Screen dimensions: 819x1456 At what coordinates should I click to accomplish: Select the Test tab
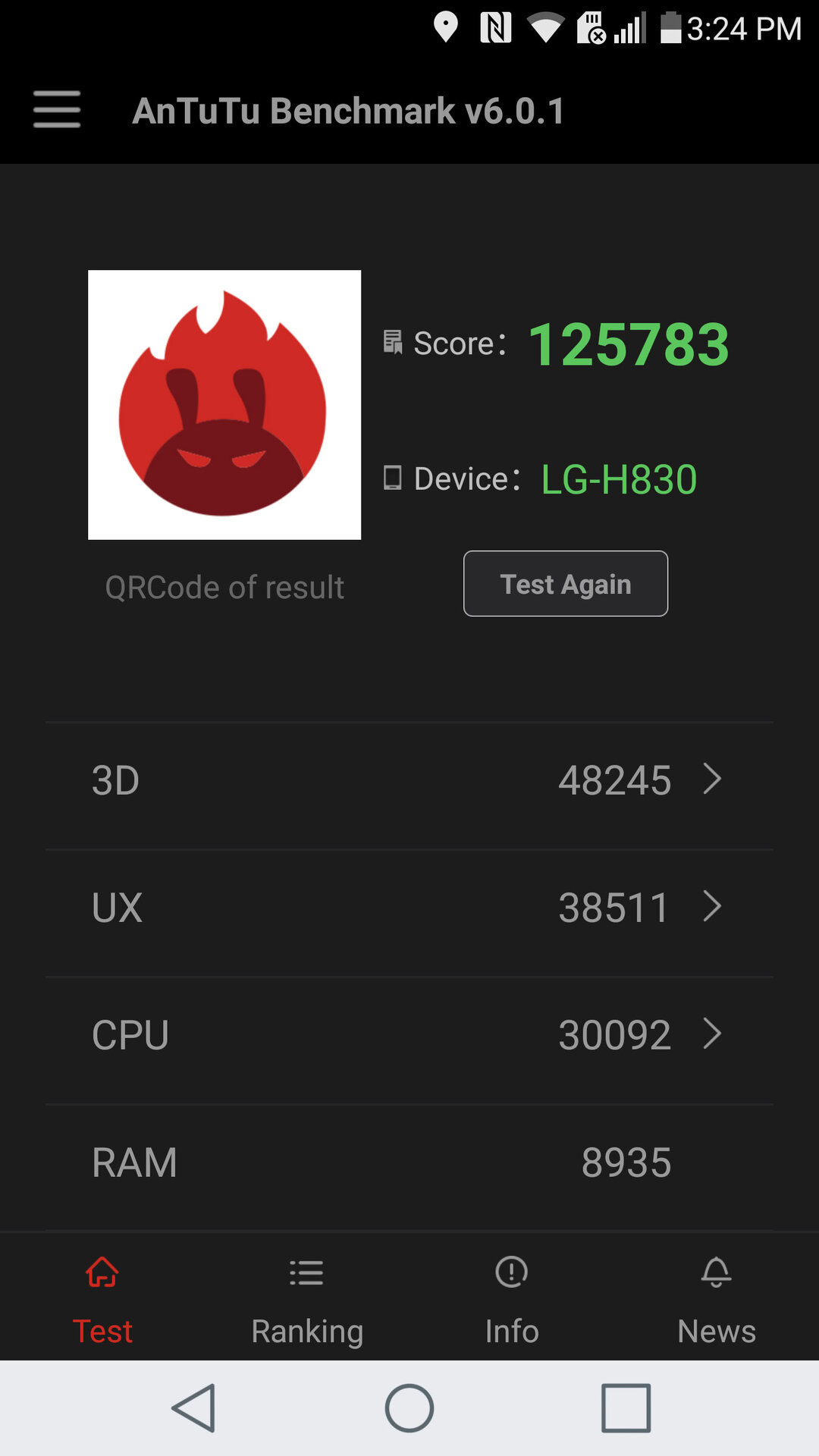pyautogui.click(x=102, y=1298)
